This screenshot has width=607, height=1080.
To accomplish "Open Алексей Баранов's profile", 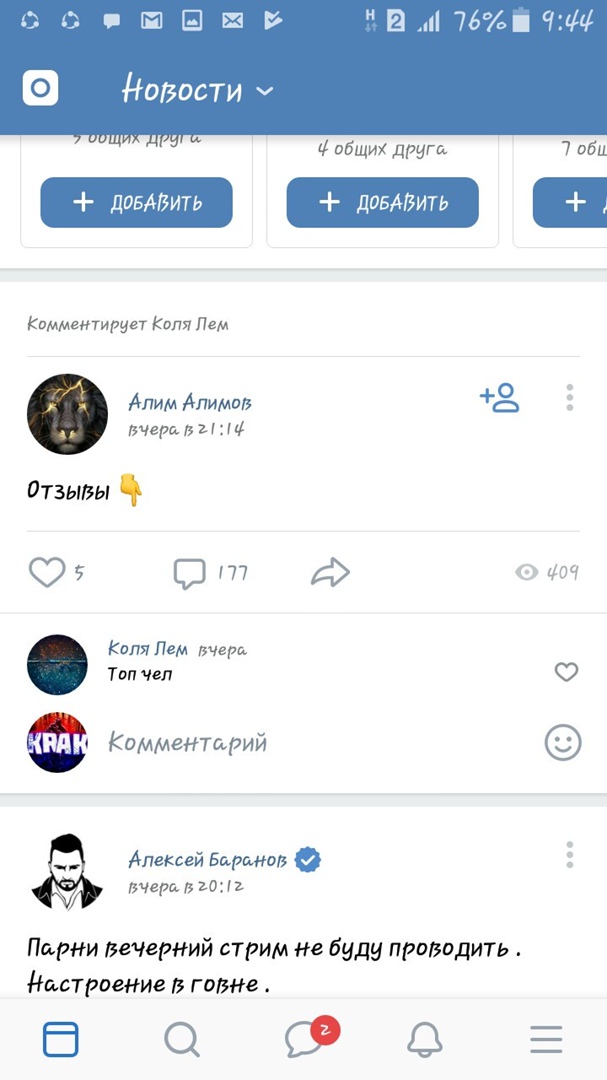I will [x=207, y=860].
